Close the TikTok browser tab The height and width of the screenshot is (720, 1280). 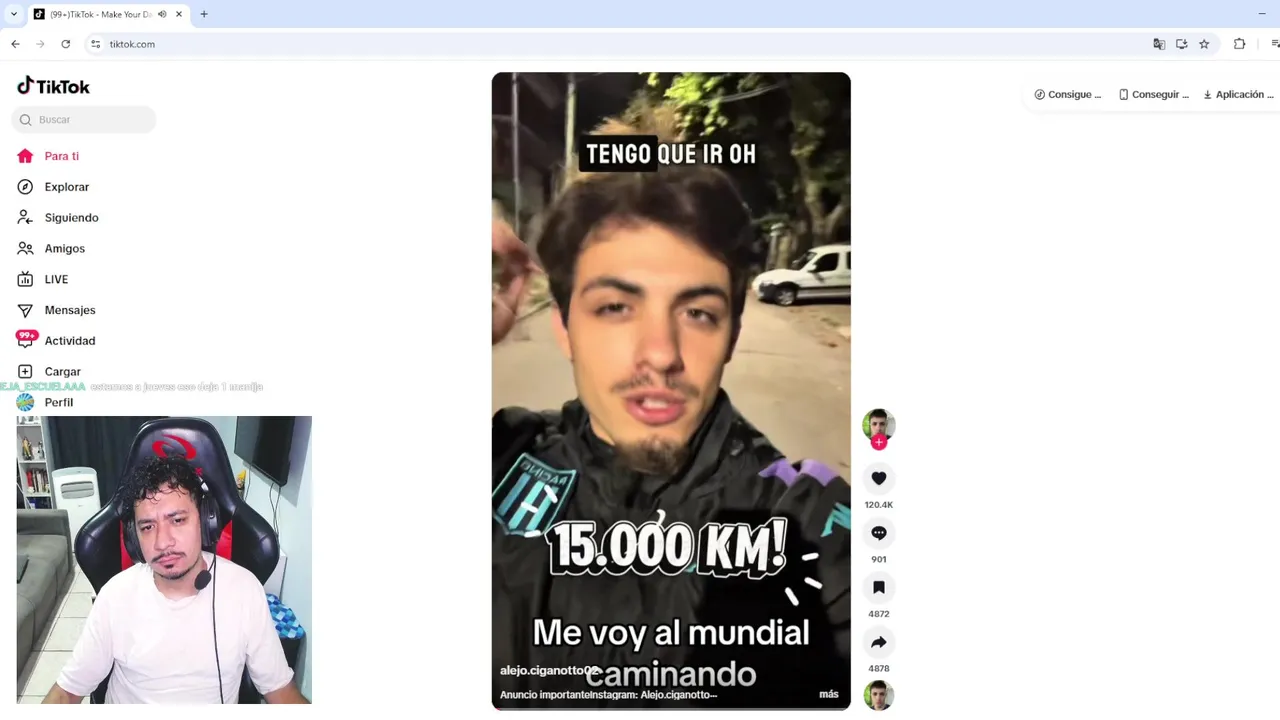pos(179,14)
